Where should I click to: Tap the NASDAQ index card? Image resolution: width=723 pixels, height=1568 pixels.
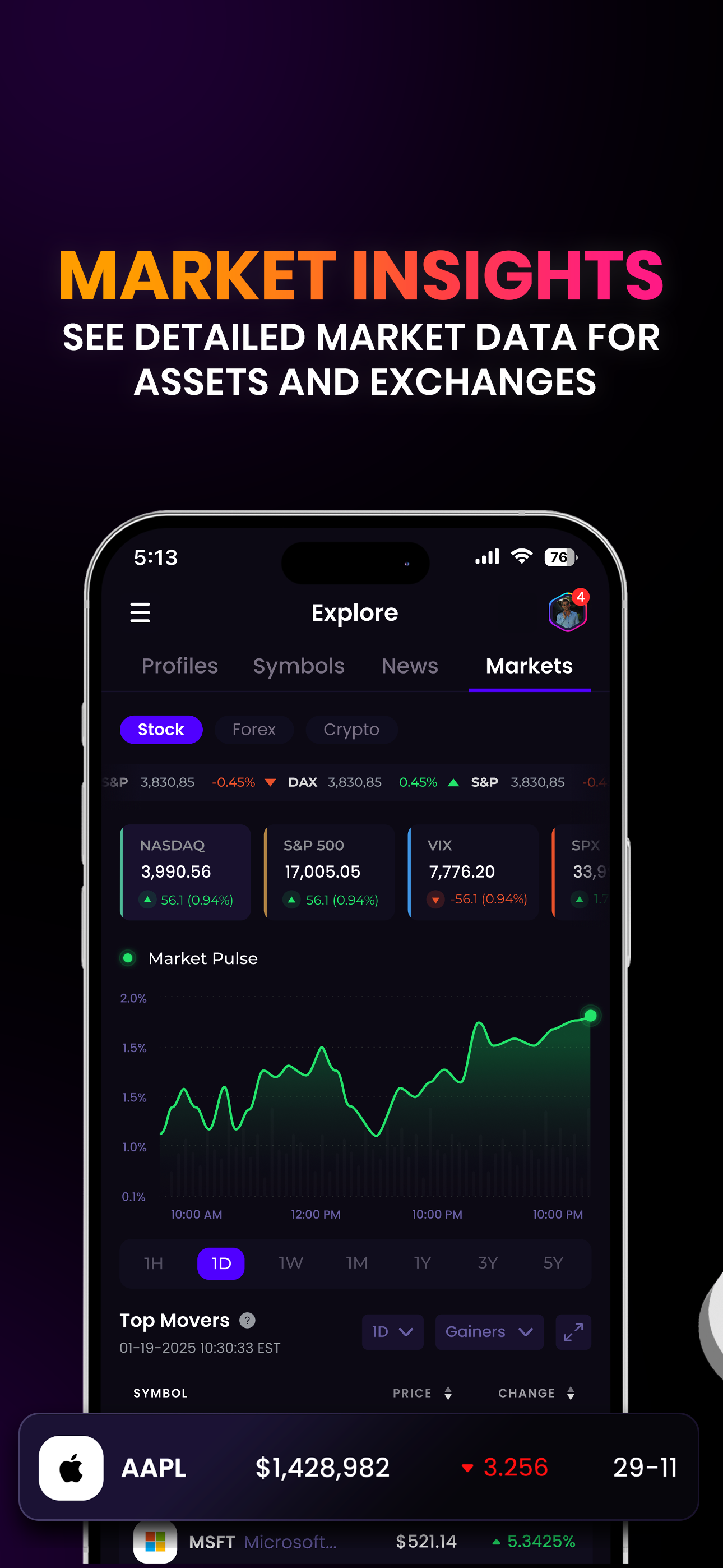[186, 871]
